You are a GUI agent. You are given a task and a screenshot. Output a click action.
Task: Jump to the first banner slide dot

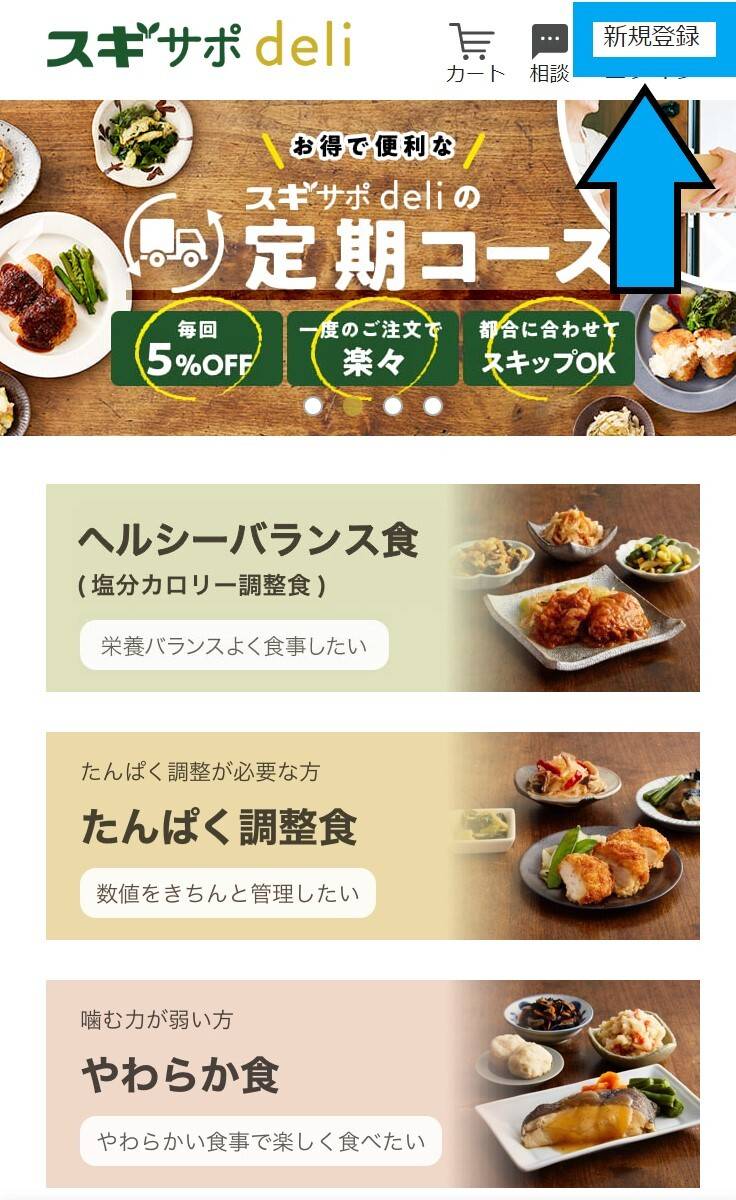tap(313, 406)
